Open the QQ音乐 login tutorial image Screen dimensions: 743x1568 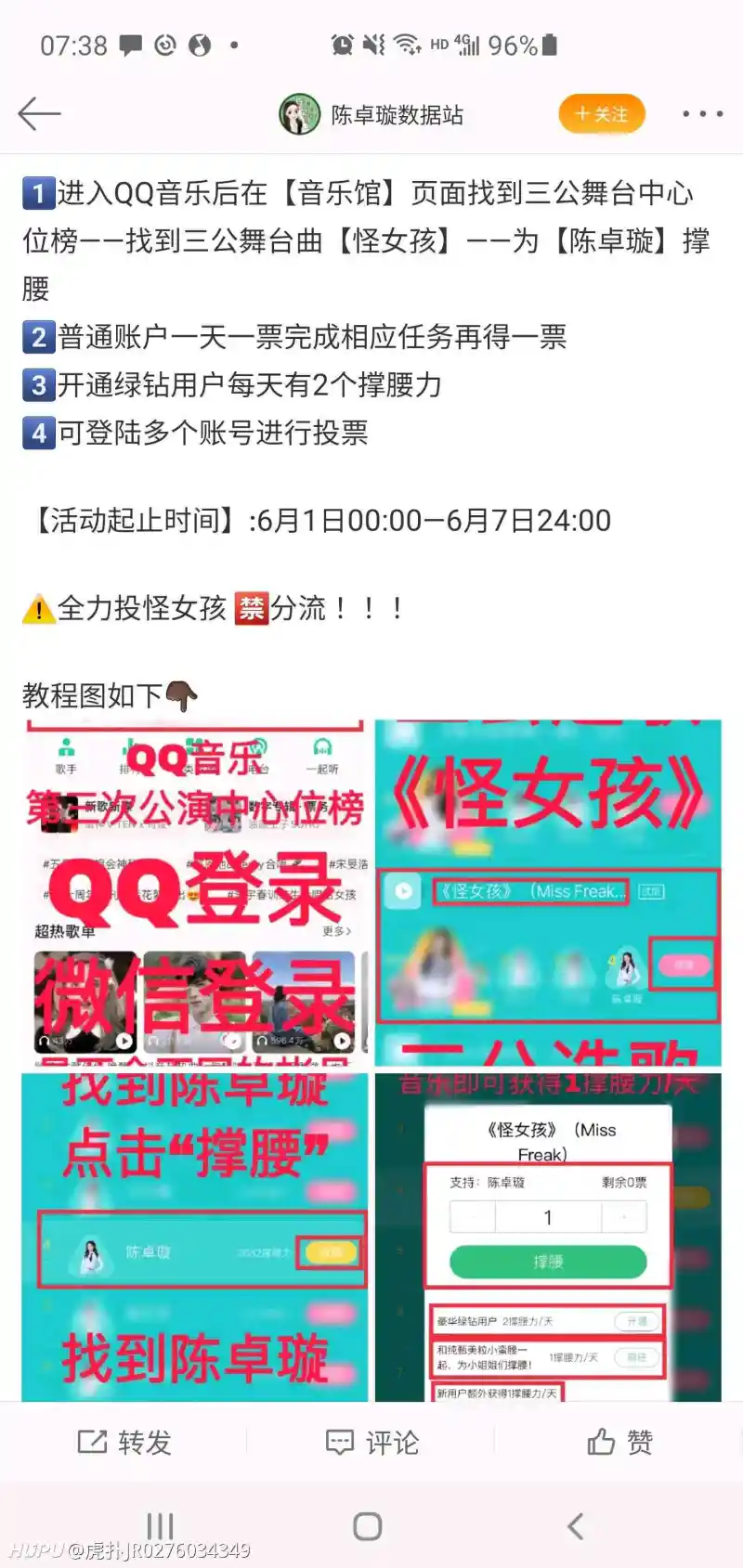coord(195,893)
